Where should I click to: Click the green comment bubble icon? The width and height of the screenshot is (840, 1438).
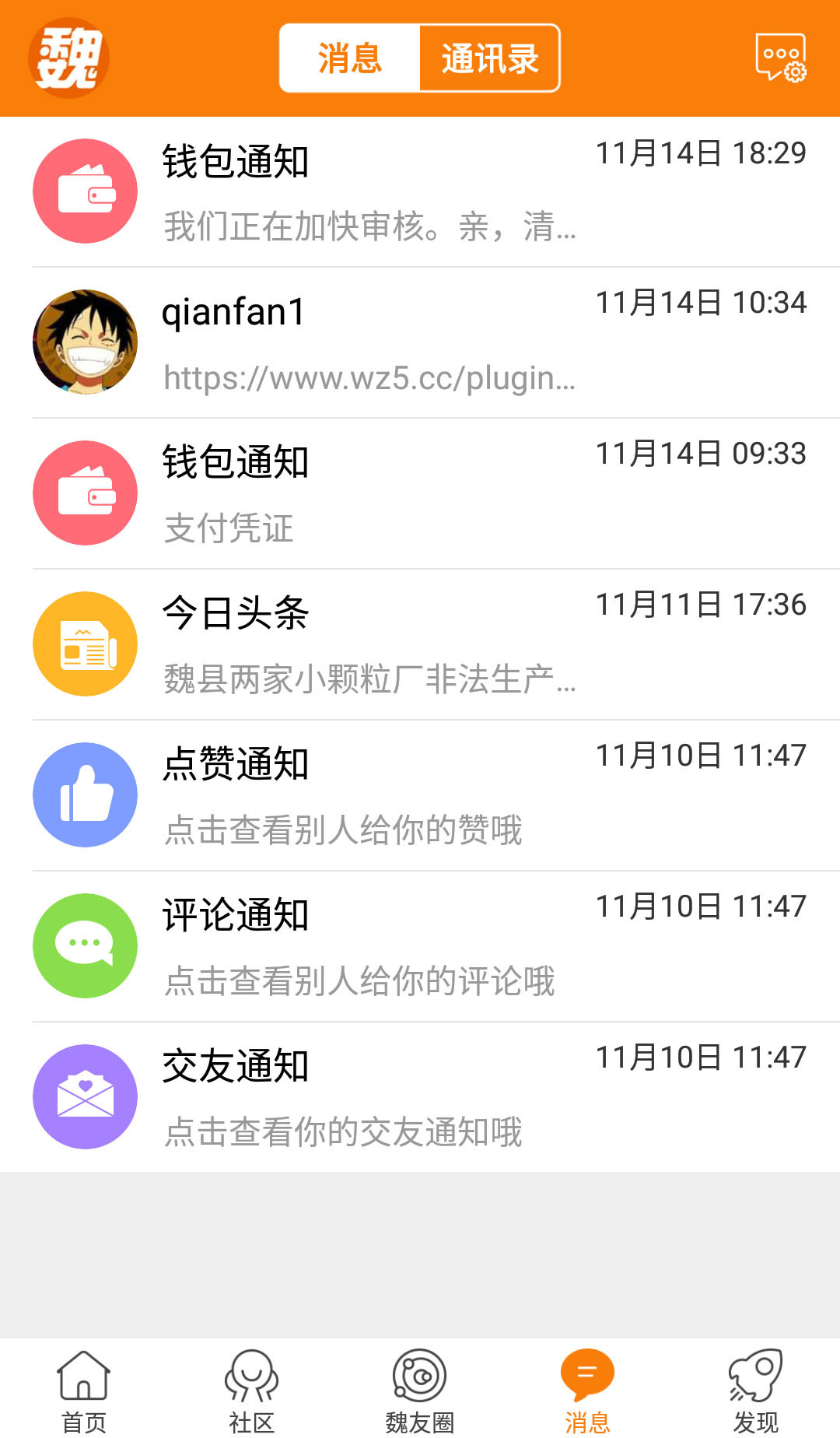[x=85, y=945]
